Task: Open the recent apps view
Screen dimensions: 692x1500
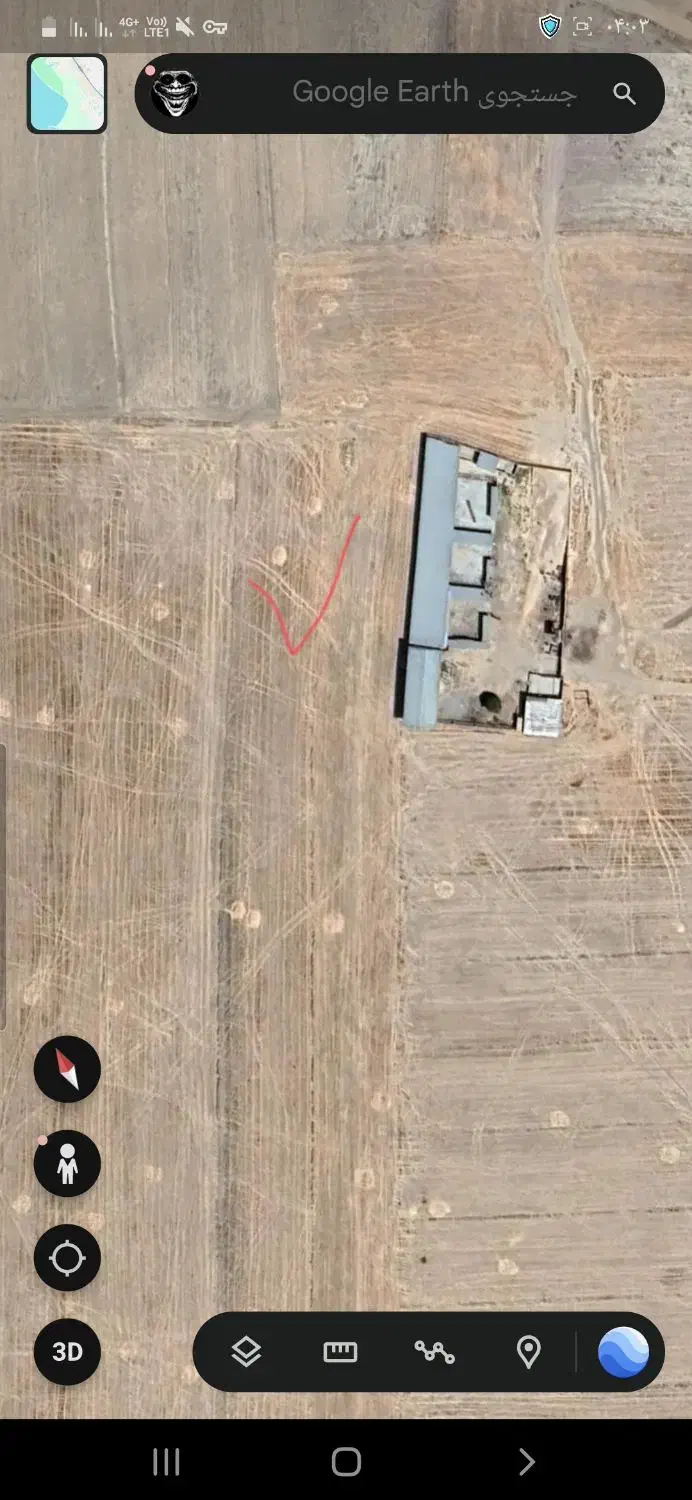Action: pyautogui.click(x=166, y=1462)
